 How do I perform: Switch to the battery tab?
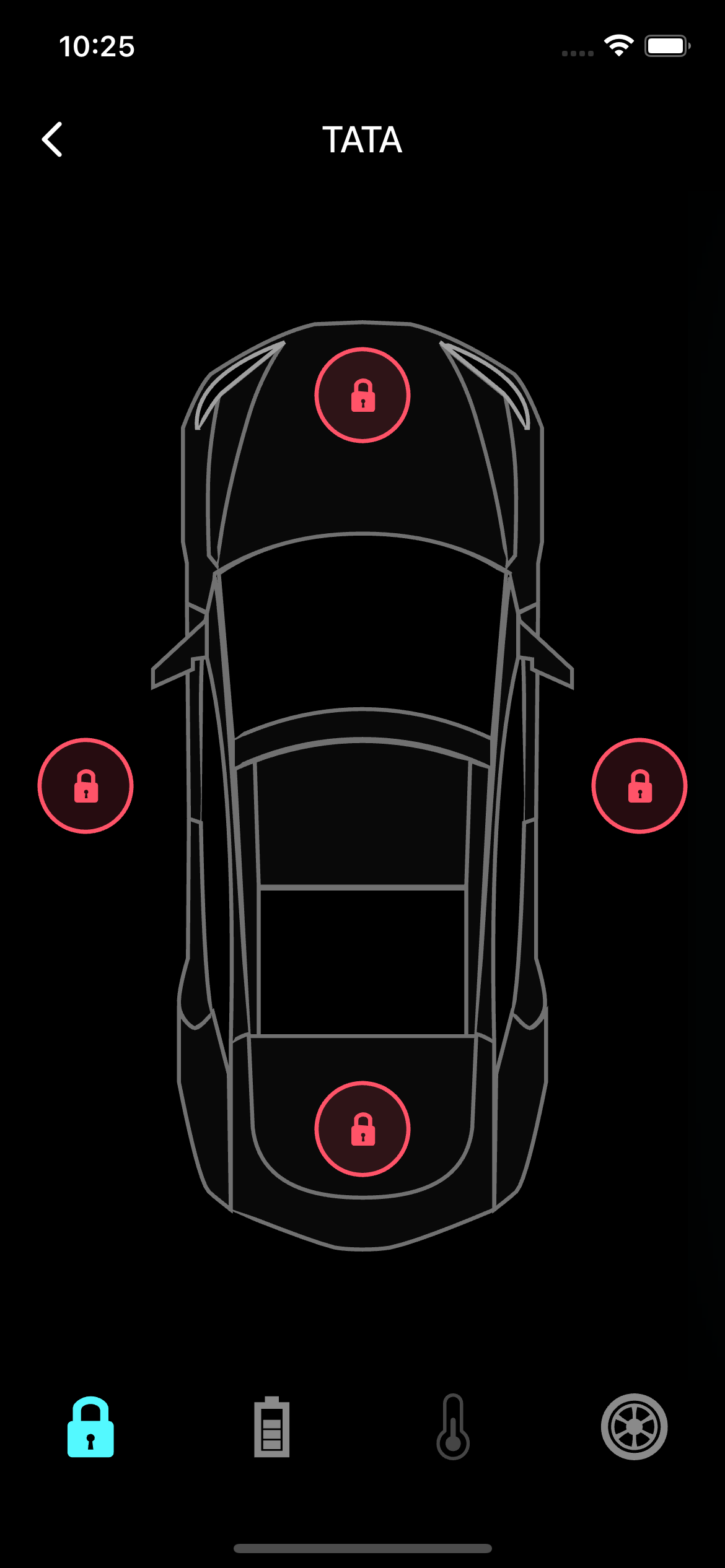(x=271, y=1427)
